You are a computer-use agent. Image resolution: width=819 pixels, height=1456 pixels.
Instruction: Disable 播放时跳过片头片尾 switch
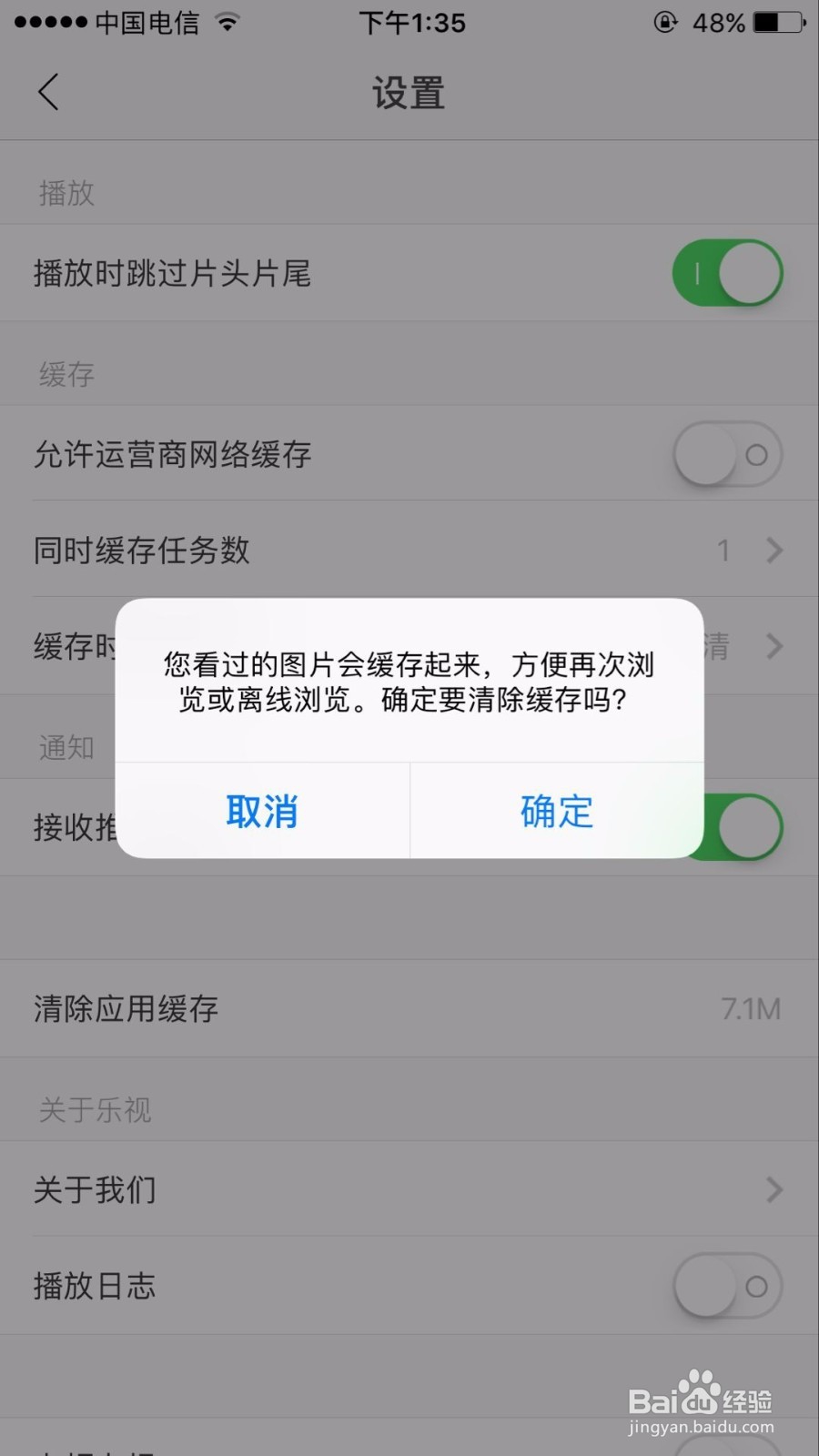pyautogui.click(x=727, y=272)
